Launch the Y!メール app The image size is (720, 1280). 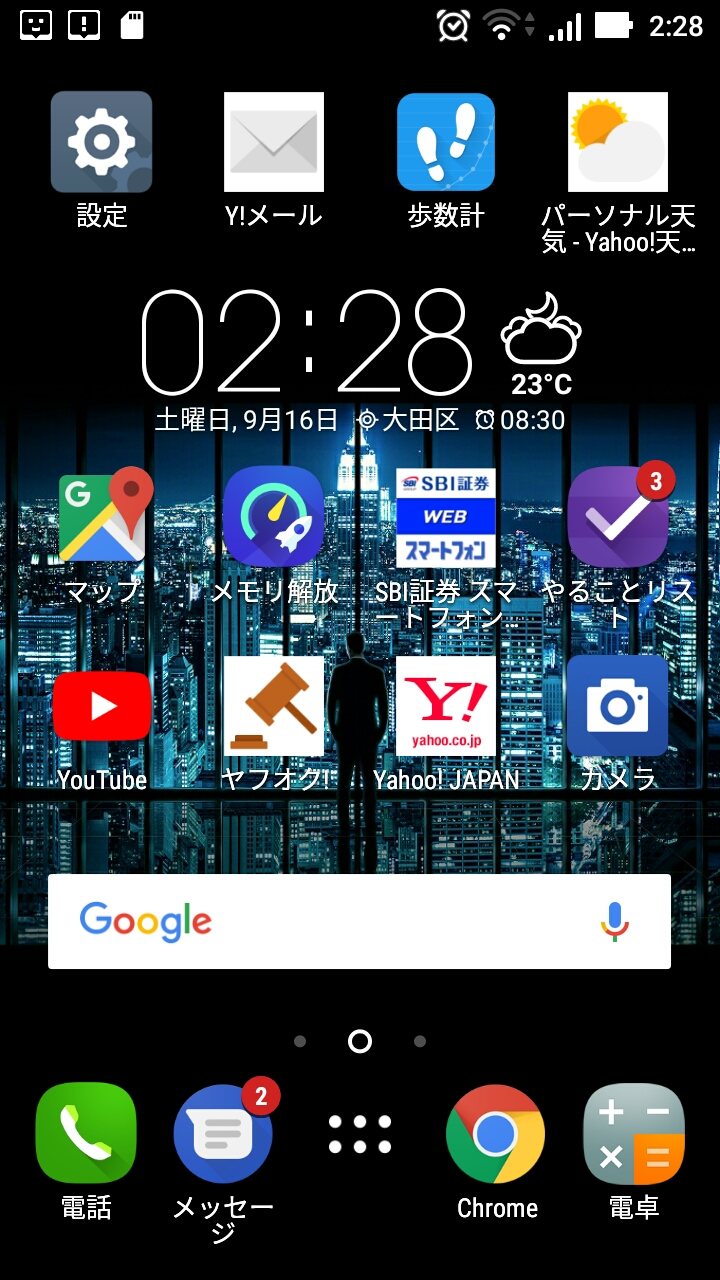273,142
